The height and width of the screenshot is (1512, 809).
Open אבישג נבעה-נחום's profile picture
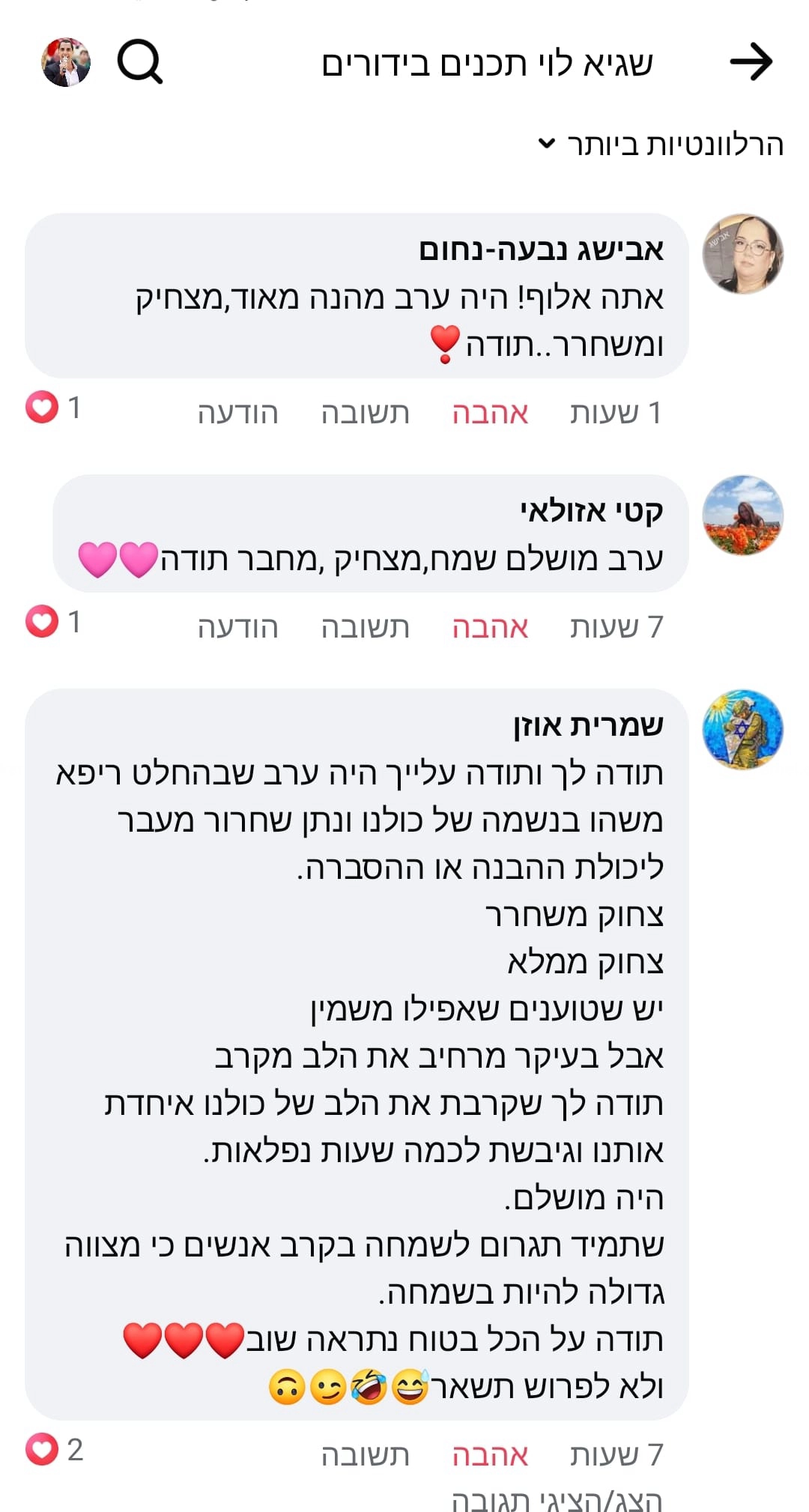[x=742, y=254]
